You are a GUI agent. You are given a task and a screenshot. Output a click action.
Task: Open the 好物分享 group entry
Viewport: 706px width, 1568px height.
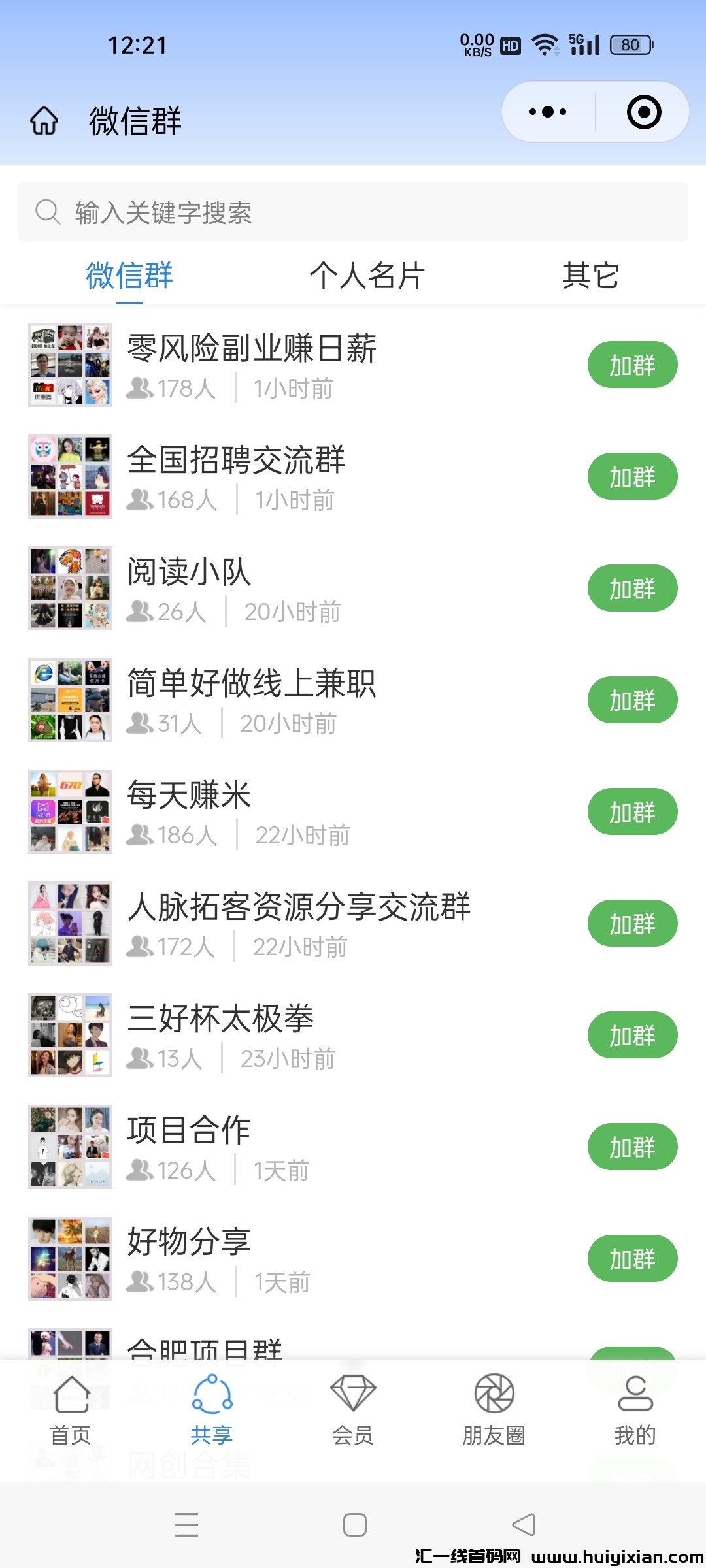point(189,1242)
